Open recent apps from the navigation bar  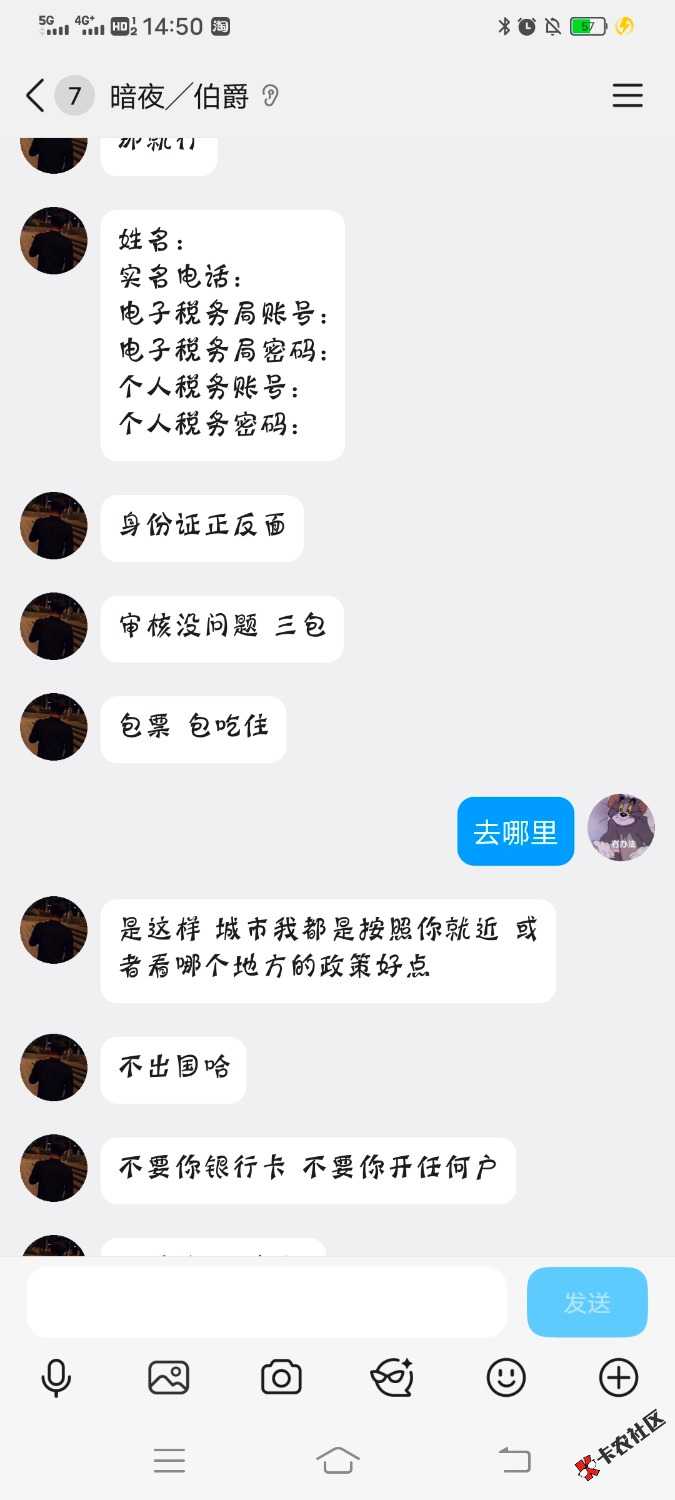click(x=169, y=1461)
